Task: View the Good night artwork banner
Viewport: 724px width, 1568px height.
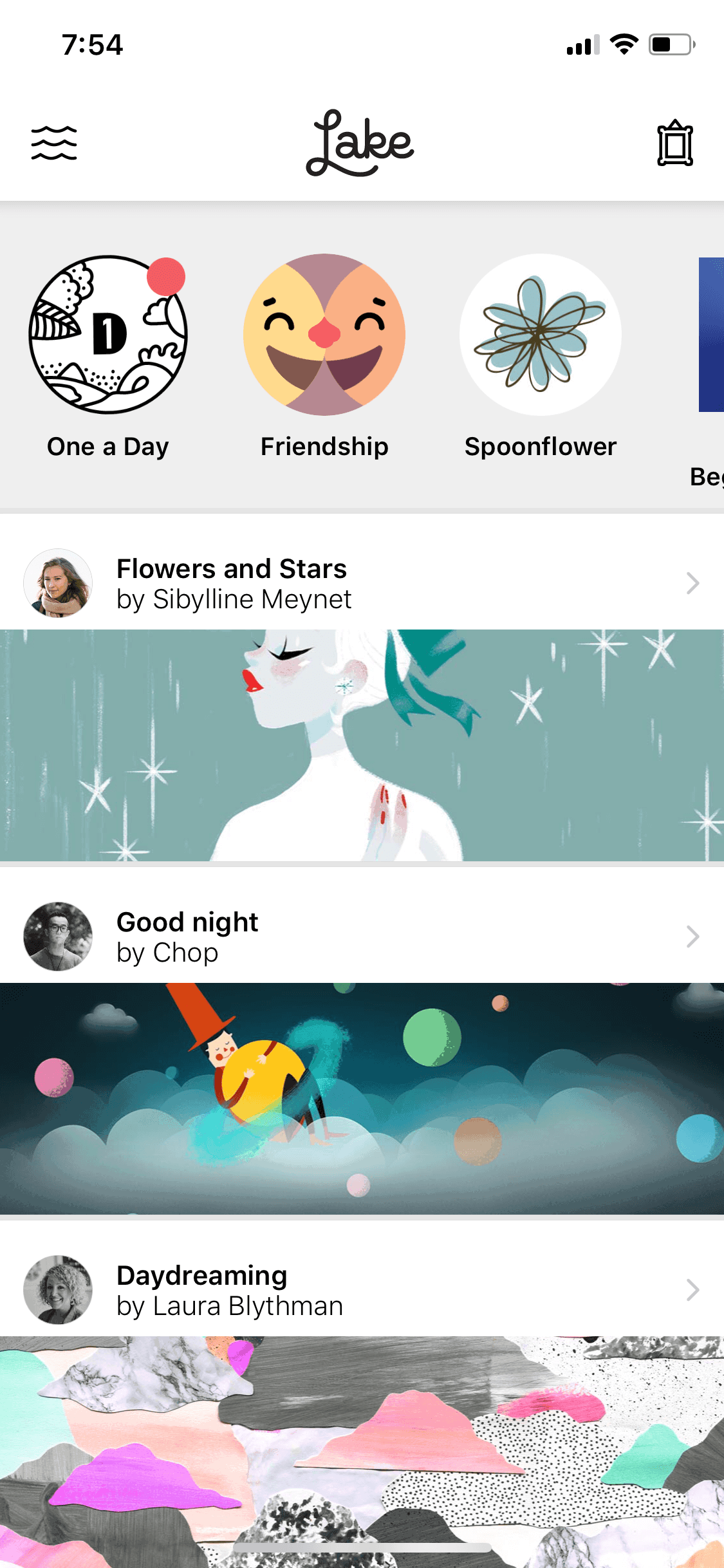Action: pos(362,1099)
